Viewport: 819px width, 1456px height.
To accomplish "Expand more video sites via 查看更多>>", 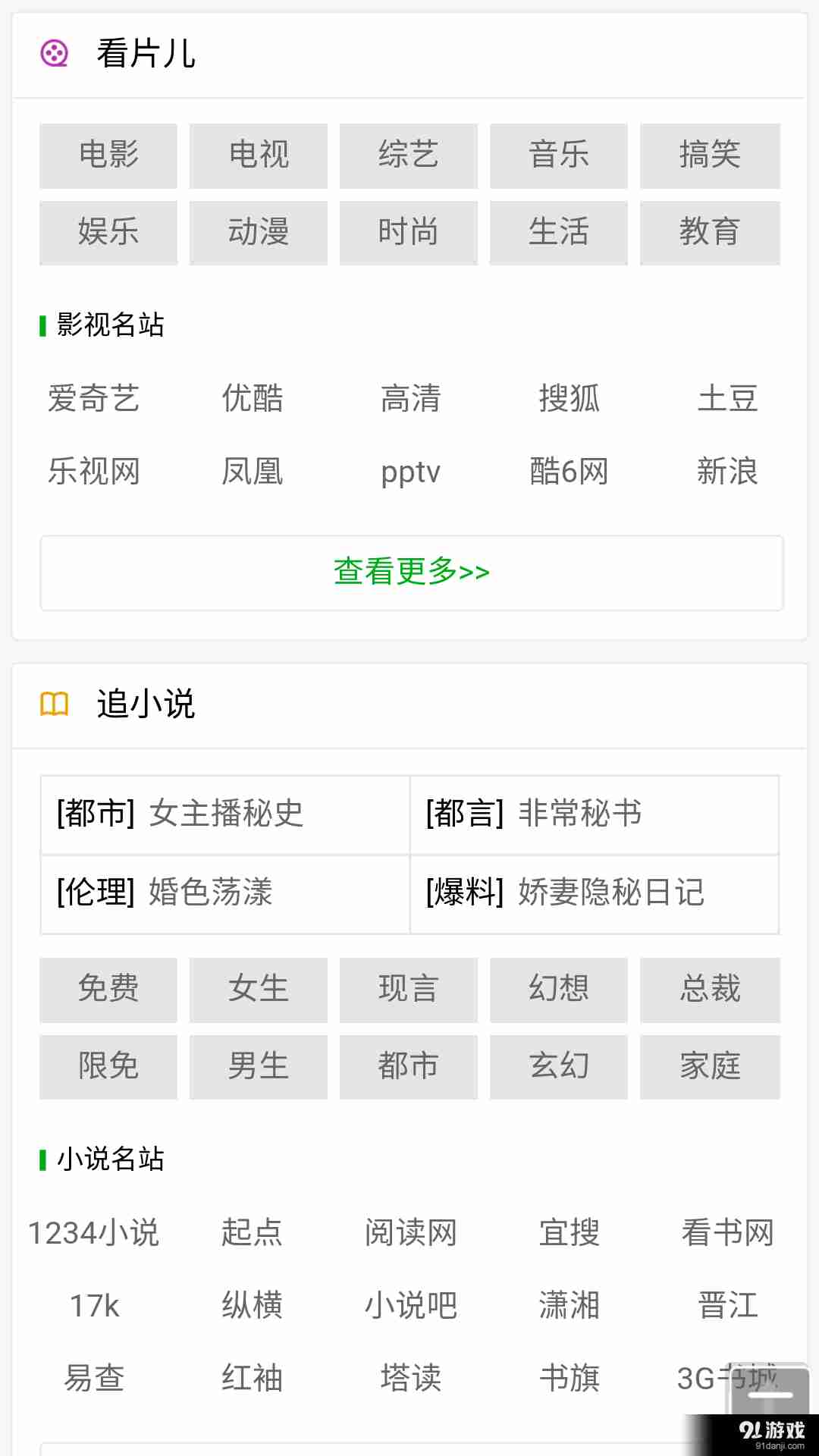I will [x=409, y=573].
